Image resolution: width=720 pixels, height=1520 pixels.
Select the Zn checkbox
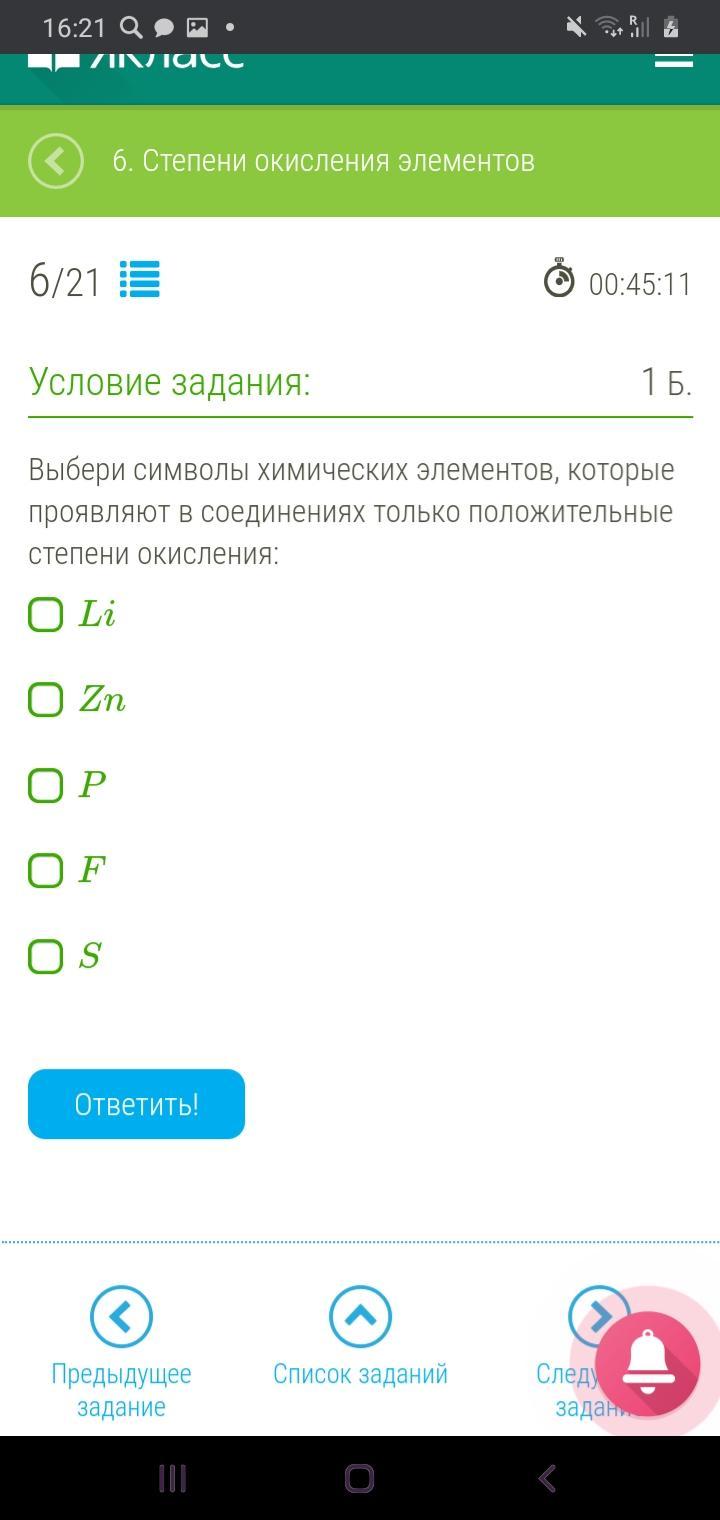tap(46, 700)
